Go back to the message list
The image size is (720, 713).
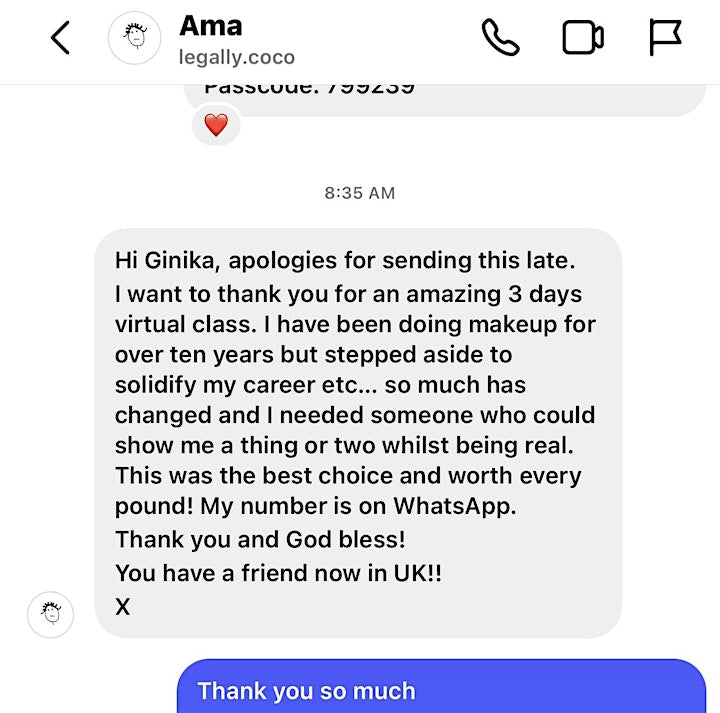61,39
